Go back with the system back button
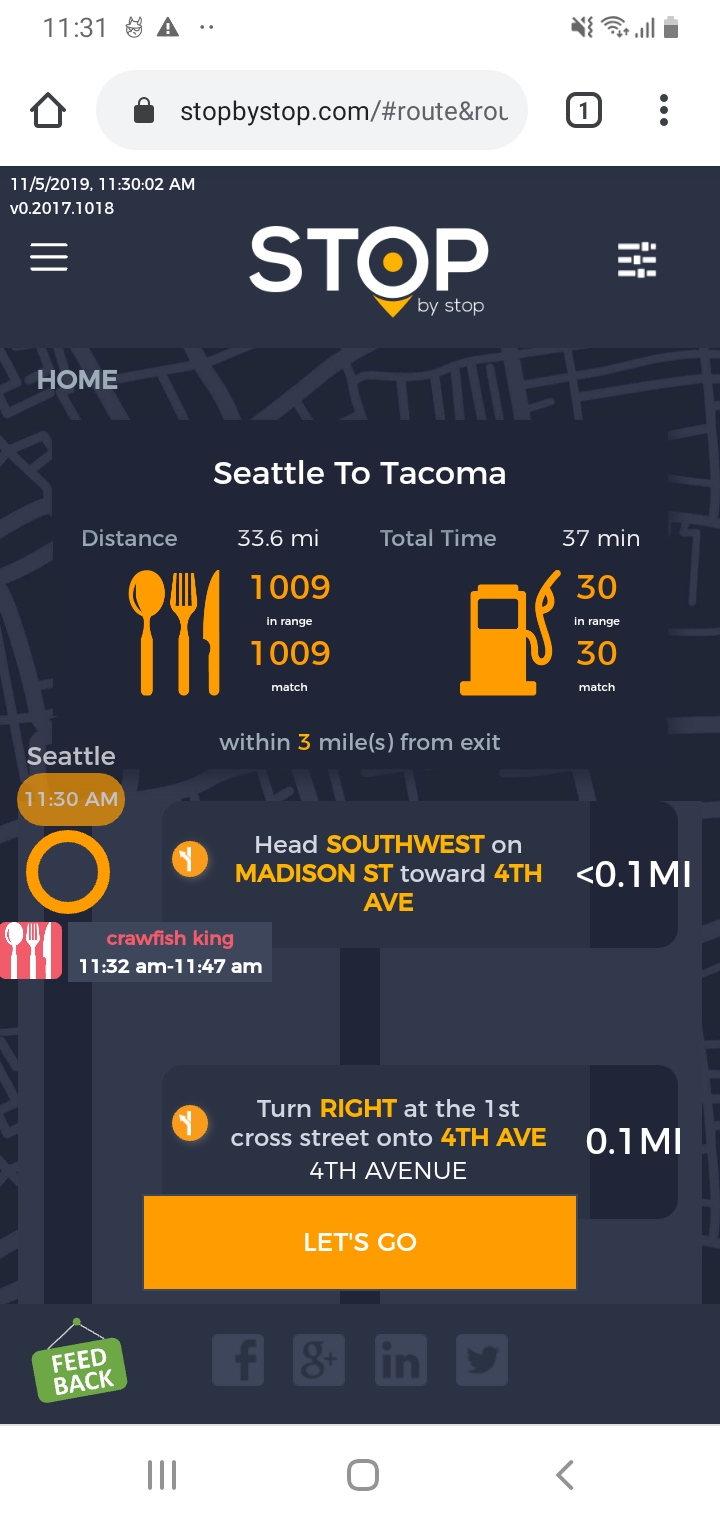Viewport: 720px width, 1520px height. pyautogui.click(x=564, y=1474)
